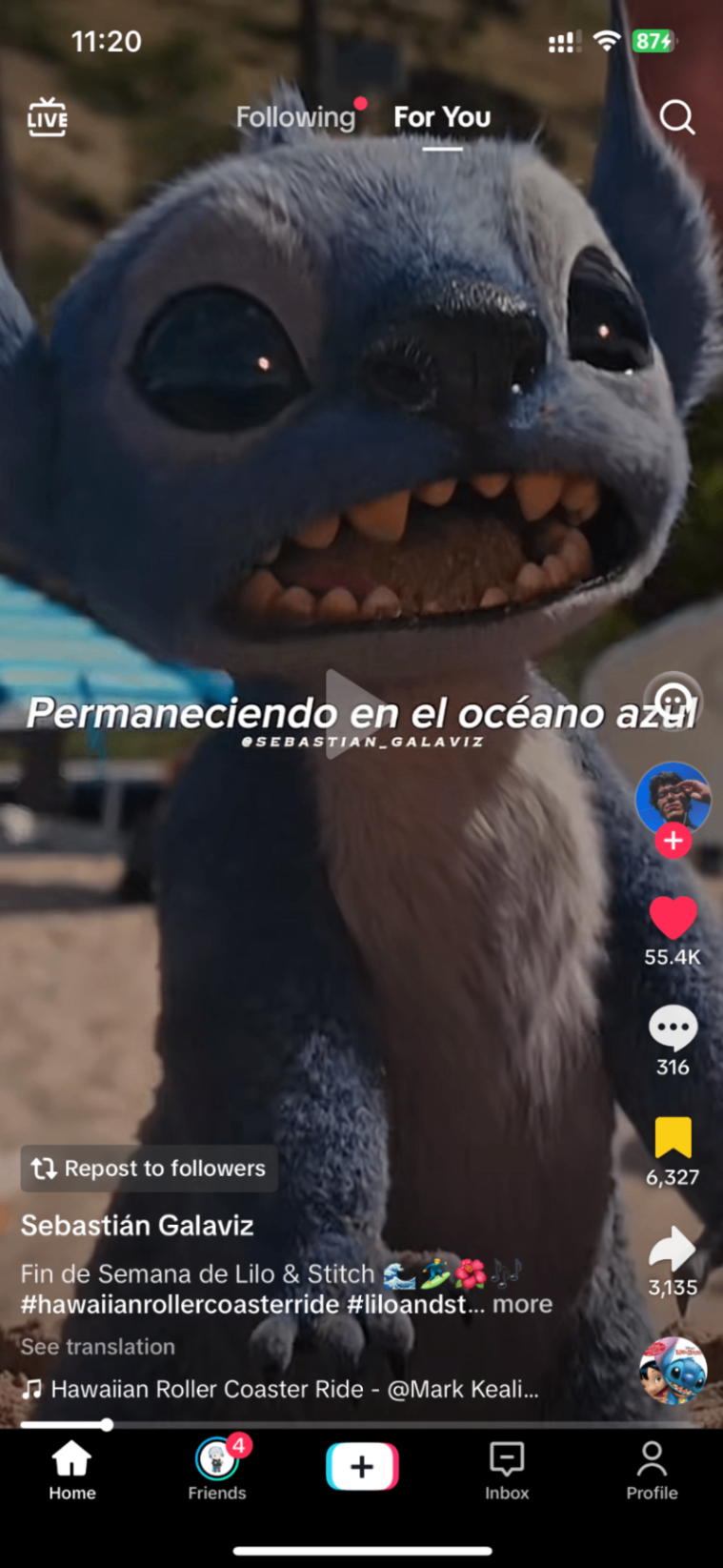Switch to the For You tab
Viewport: 723px width, 1568px height.
pos(442,117)
